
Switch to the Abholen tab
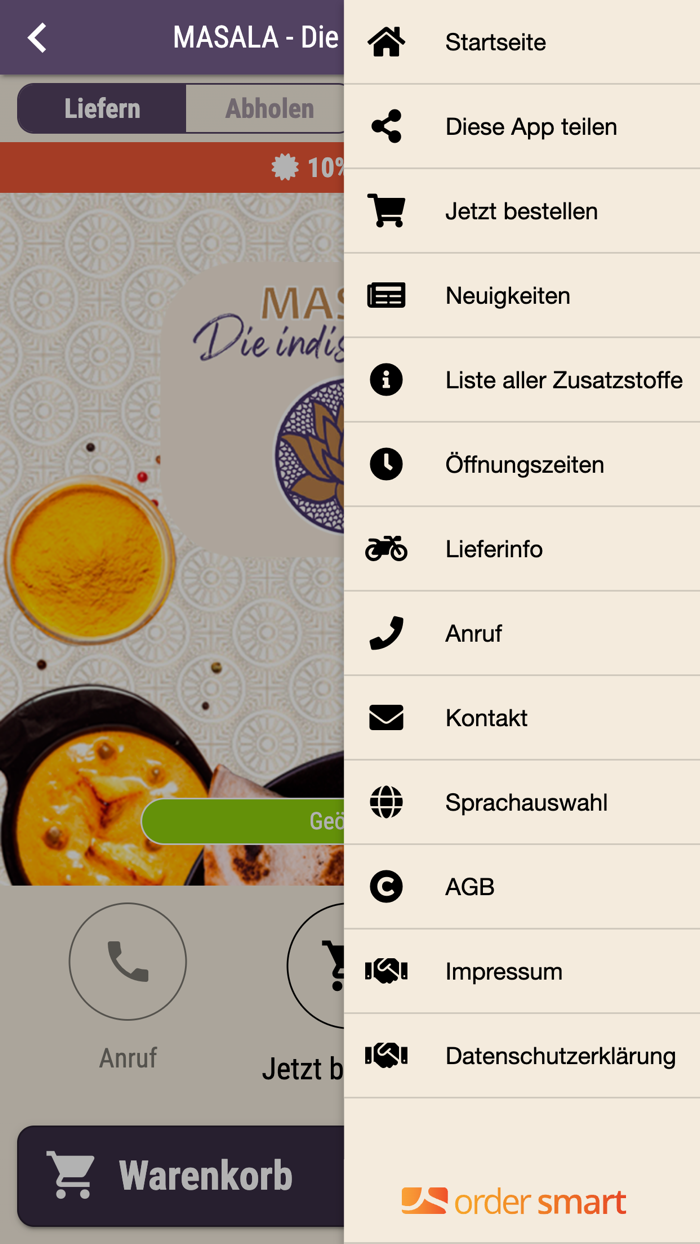pos(266,108)
